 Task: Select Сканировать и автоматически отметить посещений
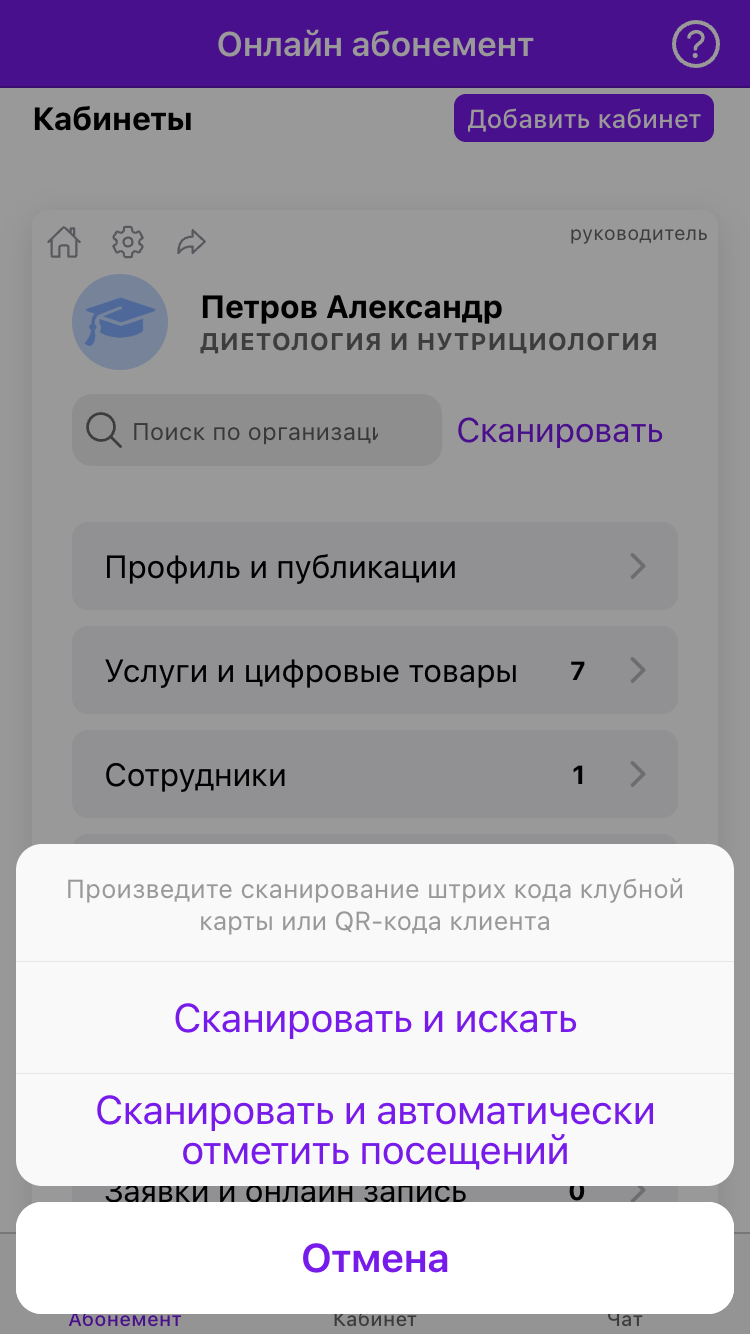[x=375, y=1131]
